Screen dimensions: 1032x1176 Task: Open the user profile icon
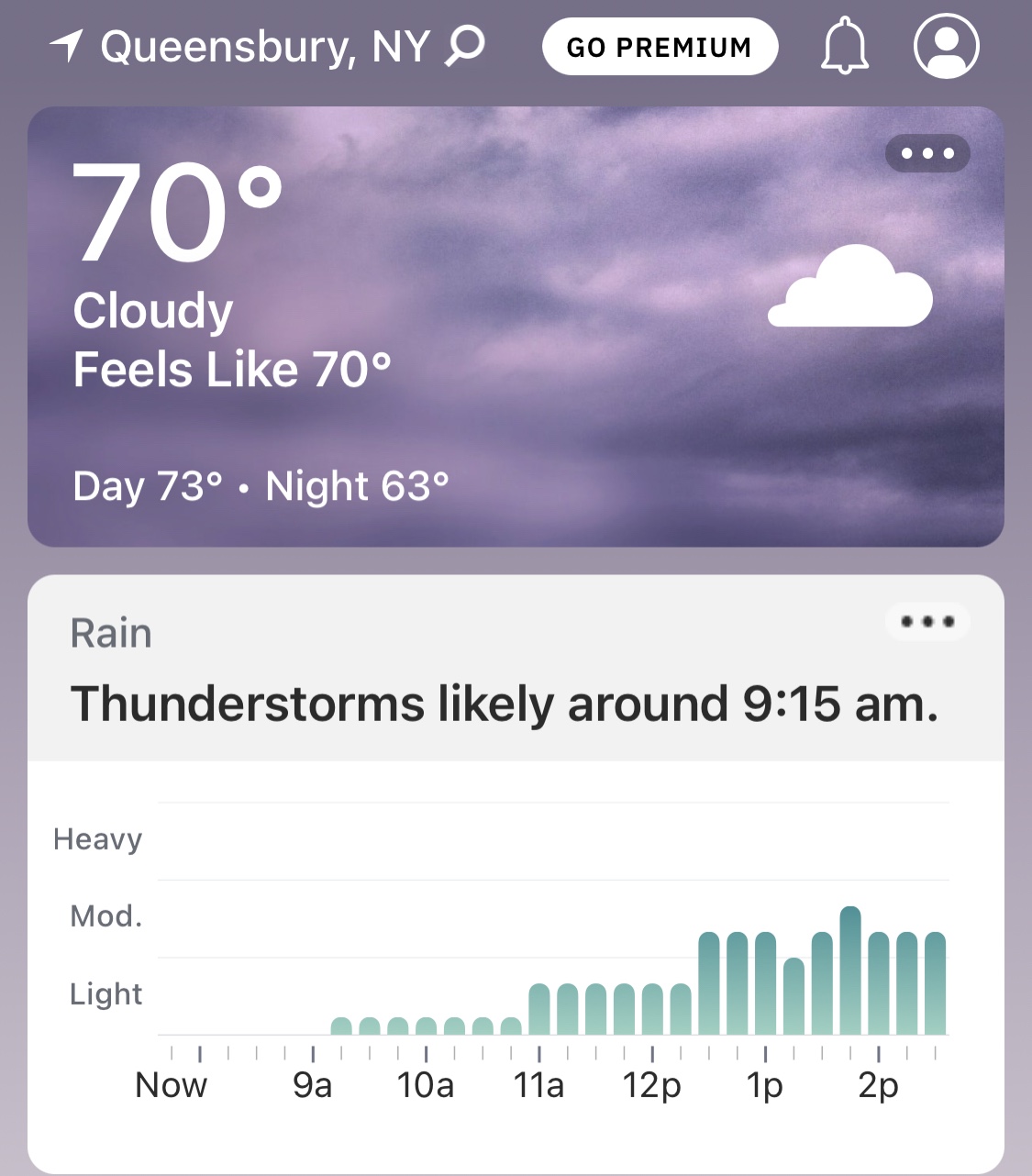click(x=946, y=46)
